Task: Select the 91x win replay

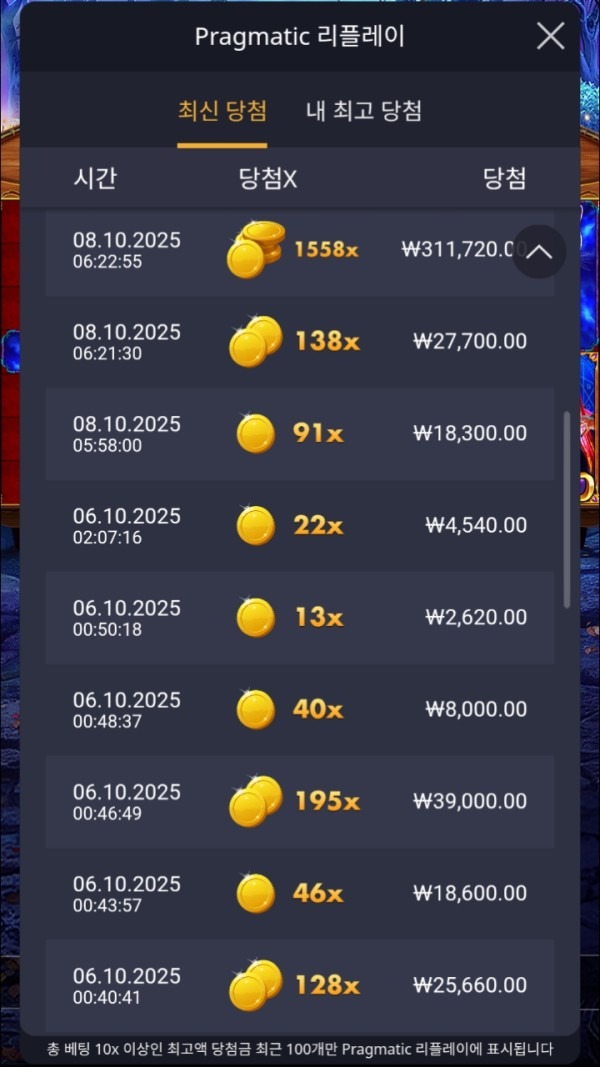Action: pos(299,434)
